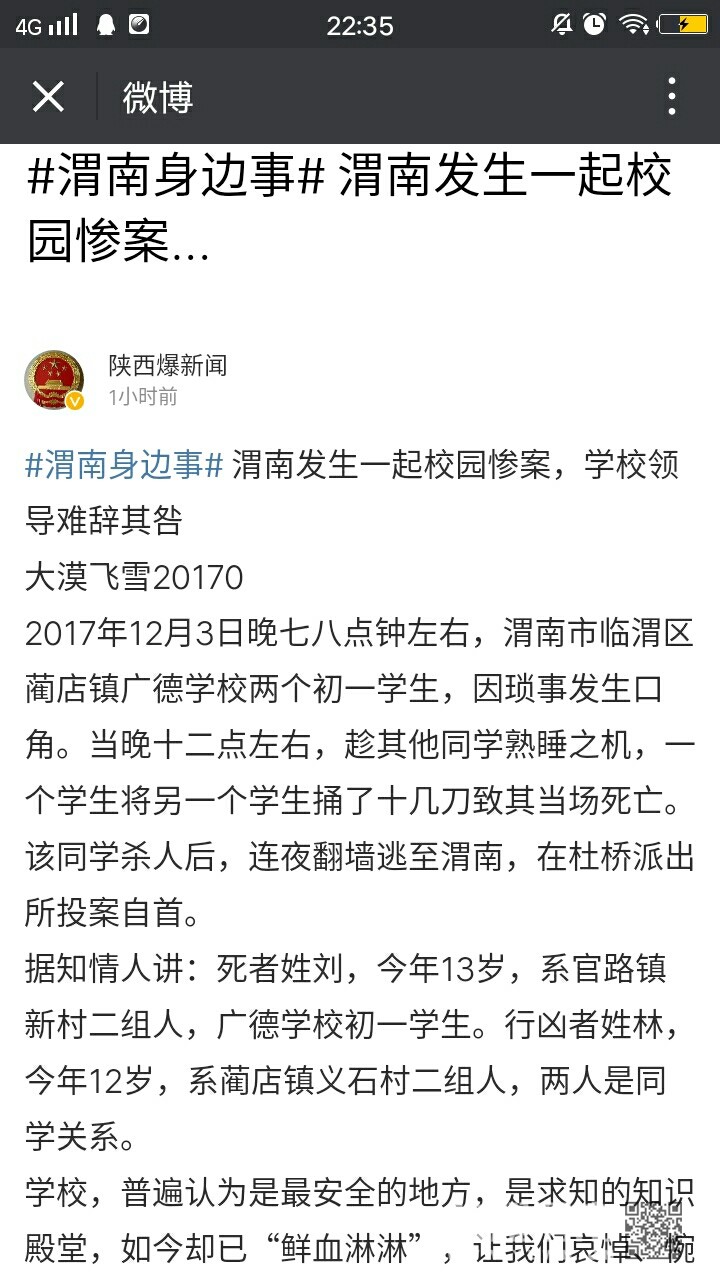Image resolution: width=720 pixels, height=1280 pixels.
Task: Tap the 陕西爆新闻 account name
Action: tap(167, 366)
